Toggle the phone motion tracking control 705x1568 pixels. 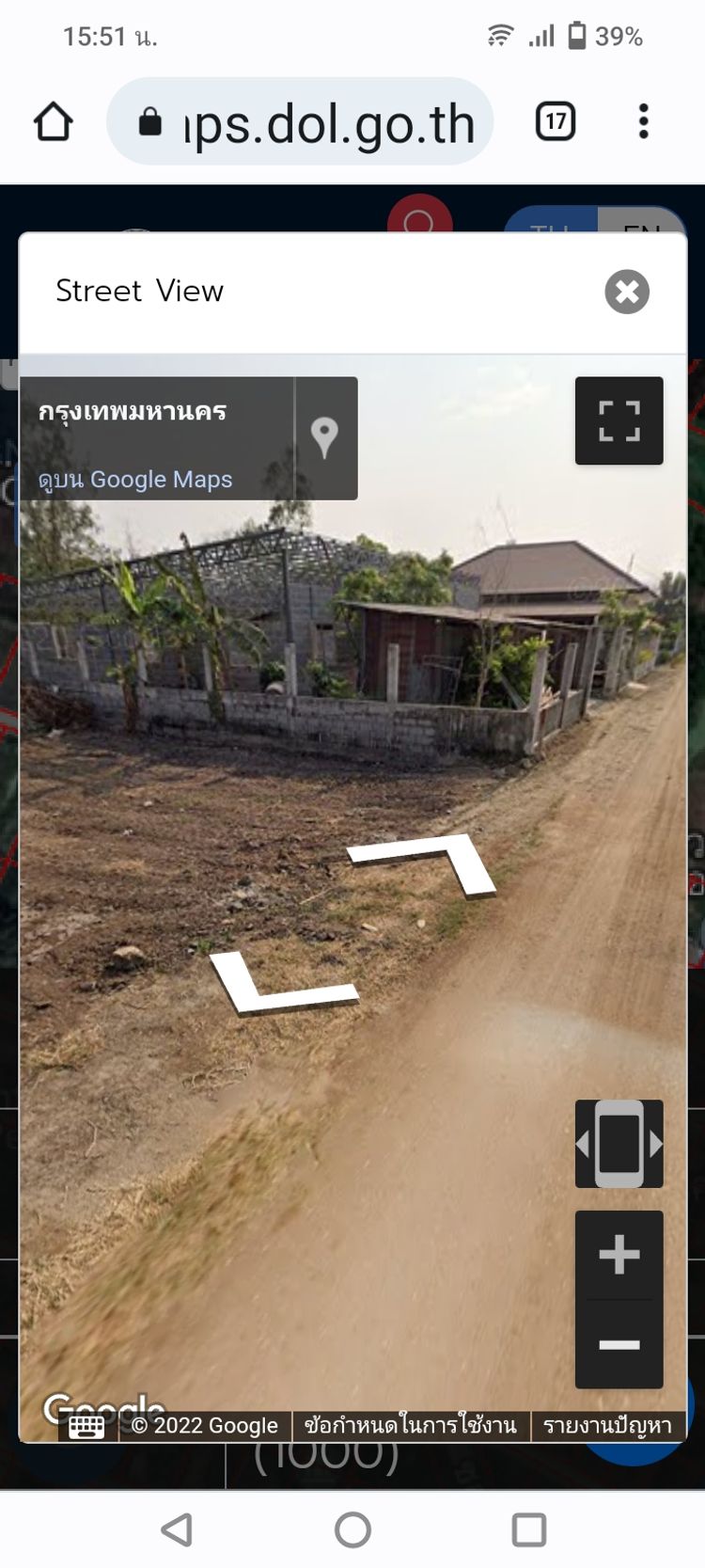pos(619,1144)
